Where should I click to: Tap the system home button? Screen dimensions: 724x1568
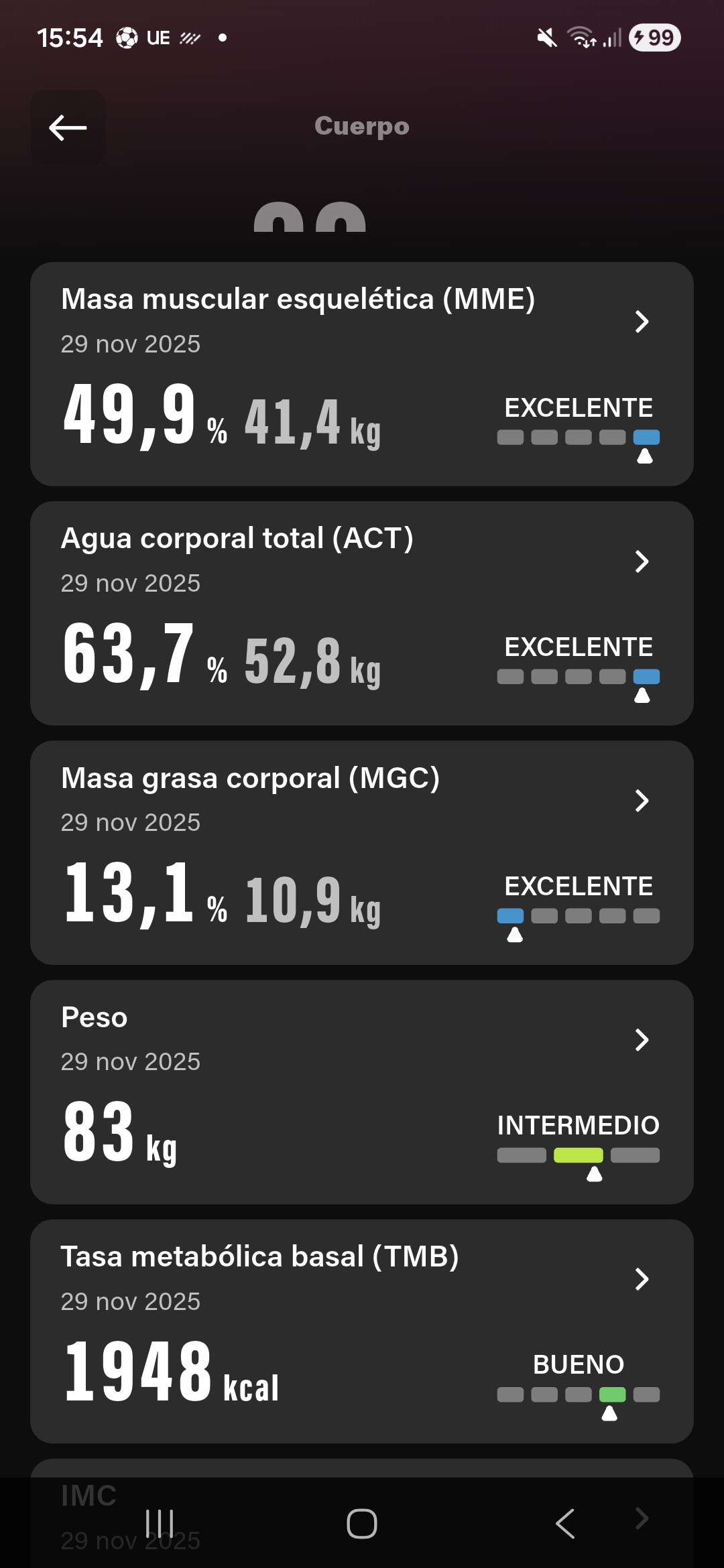361,1524
